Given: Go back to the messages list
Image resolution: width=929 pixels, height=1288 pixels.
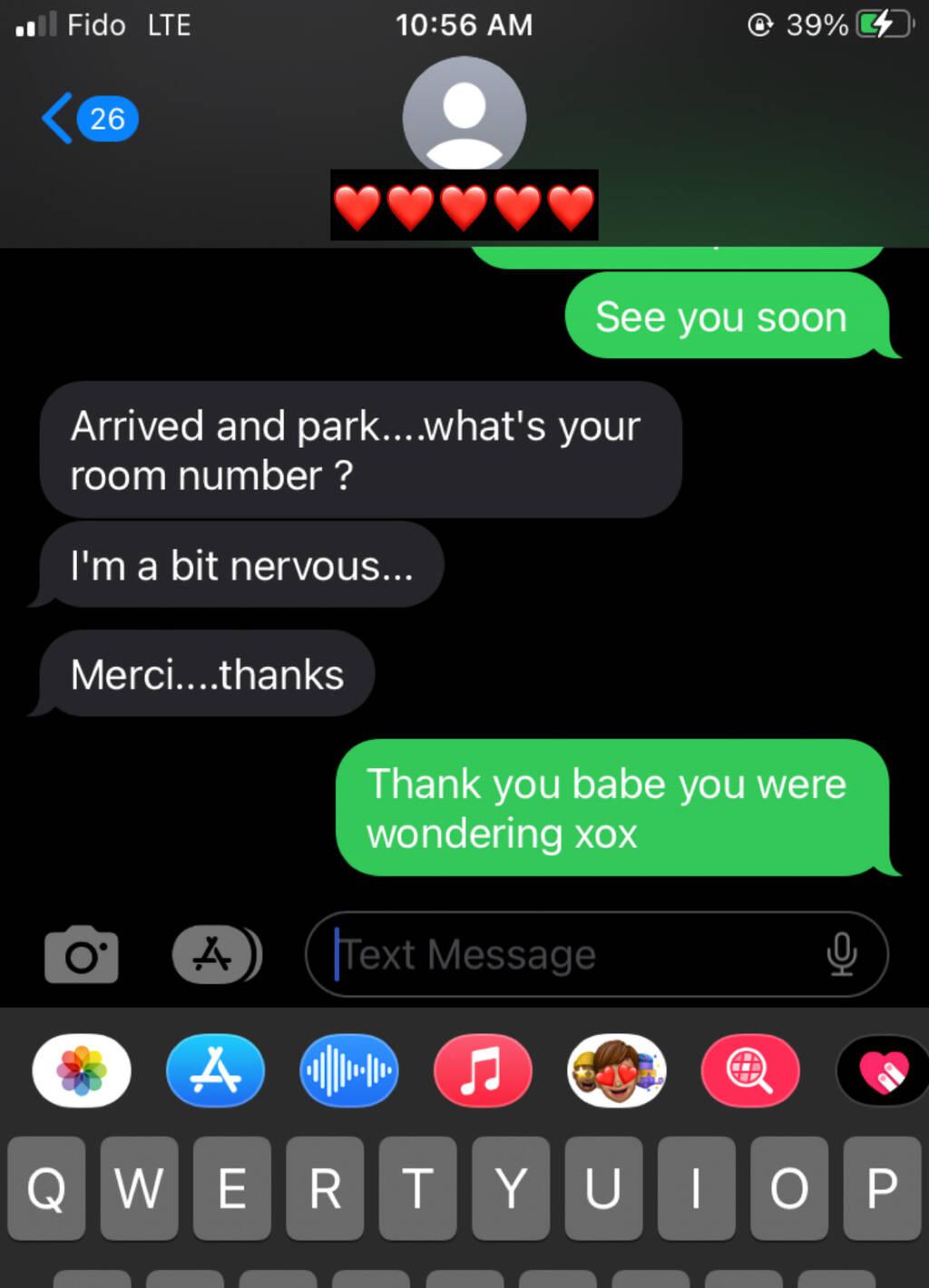Looking at the screenshot, I should coord(88,119).
